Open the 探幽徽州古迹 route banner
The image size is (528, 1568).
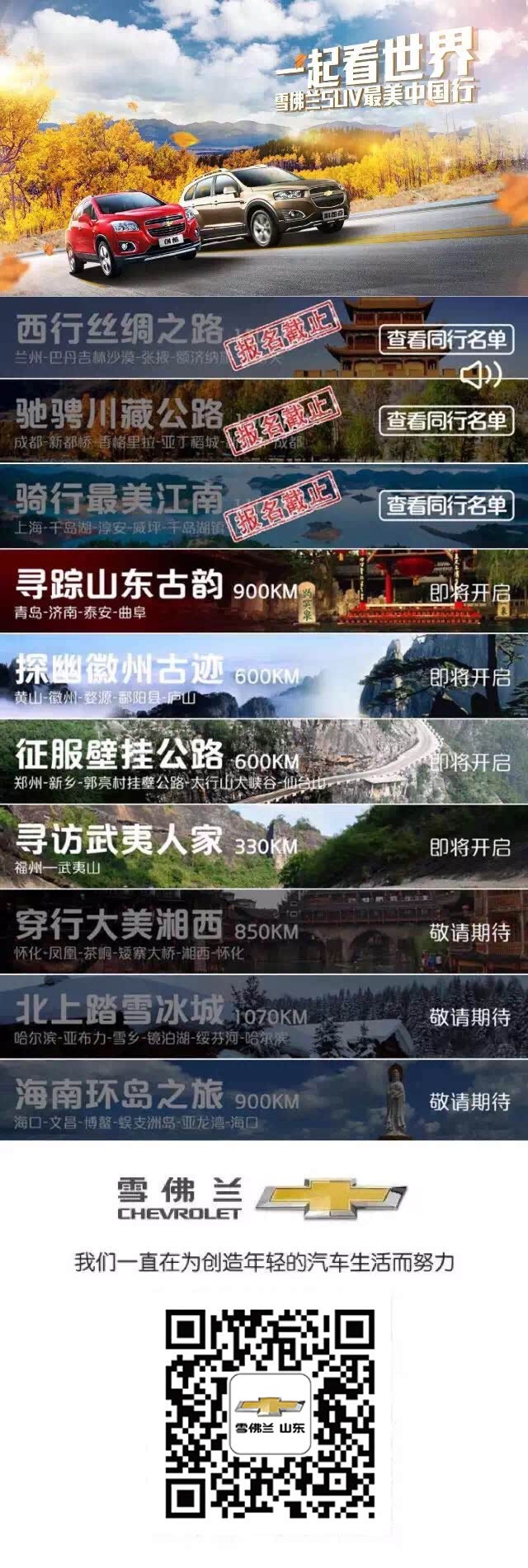click(x=264, y=676)
